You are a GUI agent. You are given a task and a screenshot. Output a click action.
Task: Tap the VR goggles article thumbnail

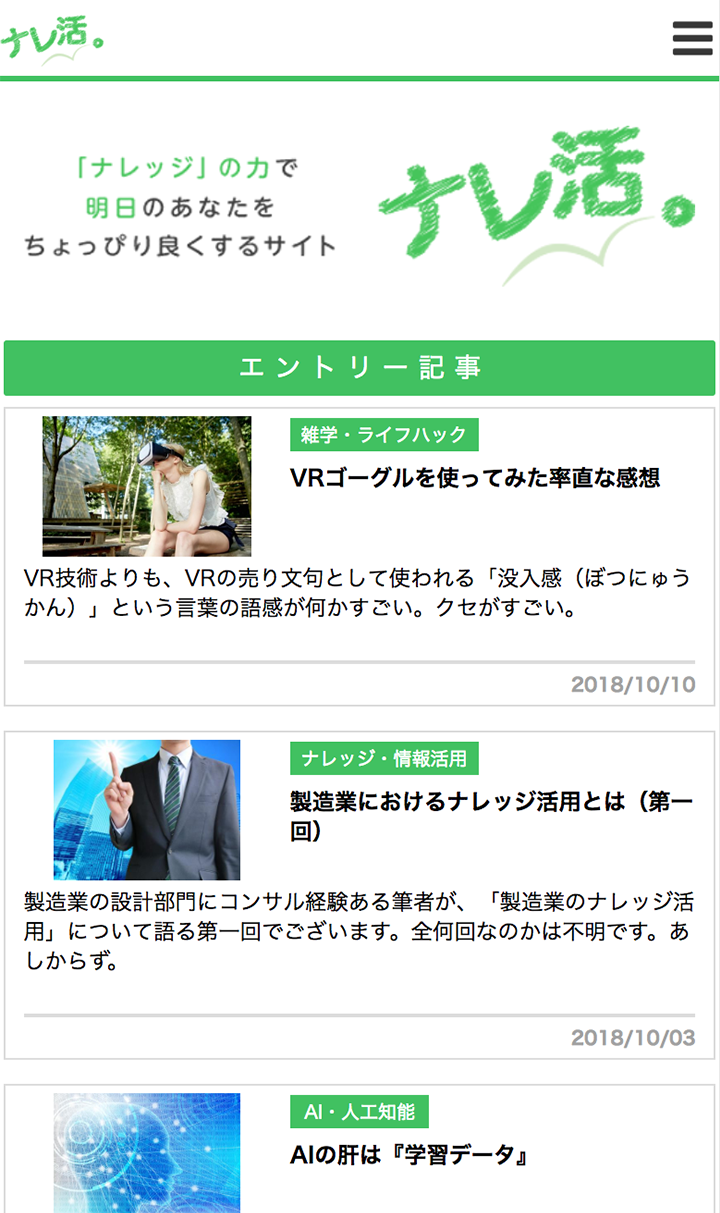pyautogui.click(x=147, y=486)
